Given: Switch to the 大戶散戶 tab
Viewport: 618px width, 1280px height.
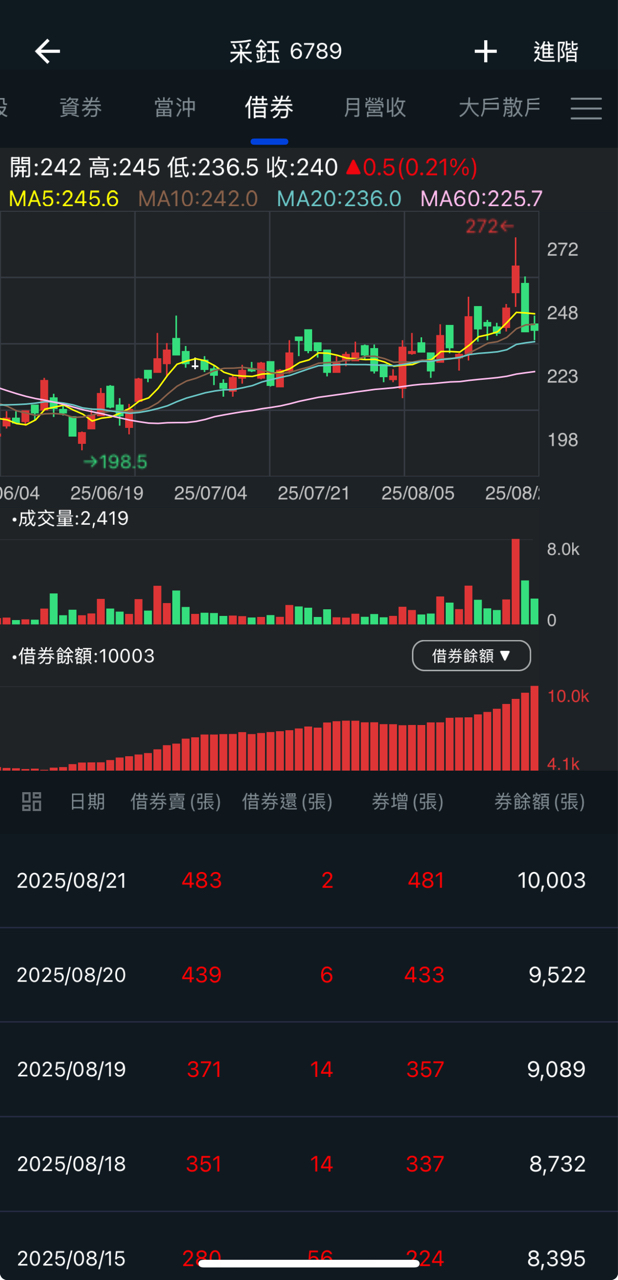Looking at the screenshot, I should 499,108.
